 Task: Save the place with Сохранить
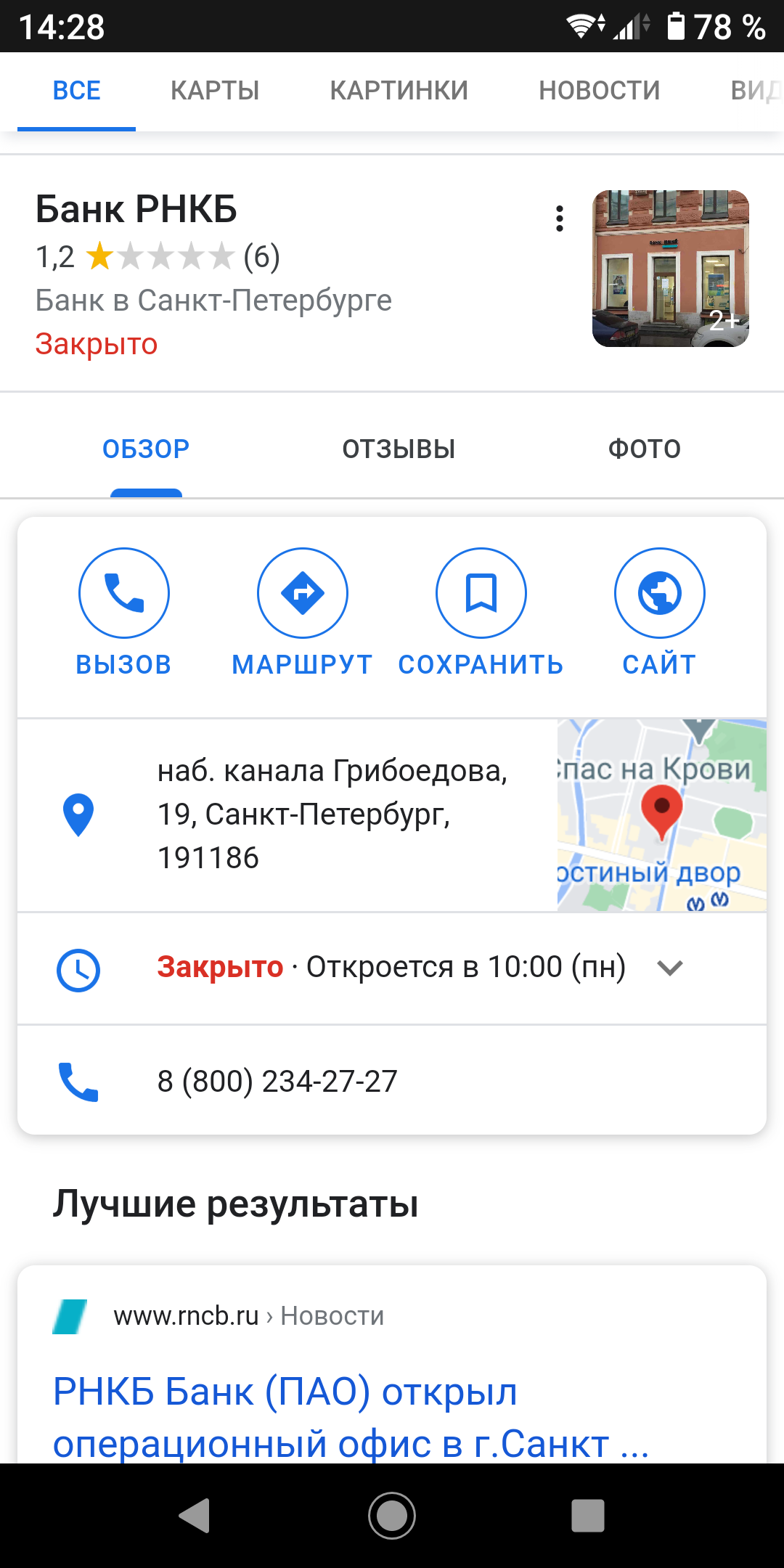(x=481, y=613)
